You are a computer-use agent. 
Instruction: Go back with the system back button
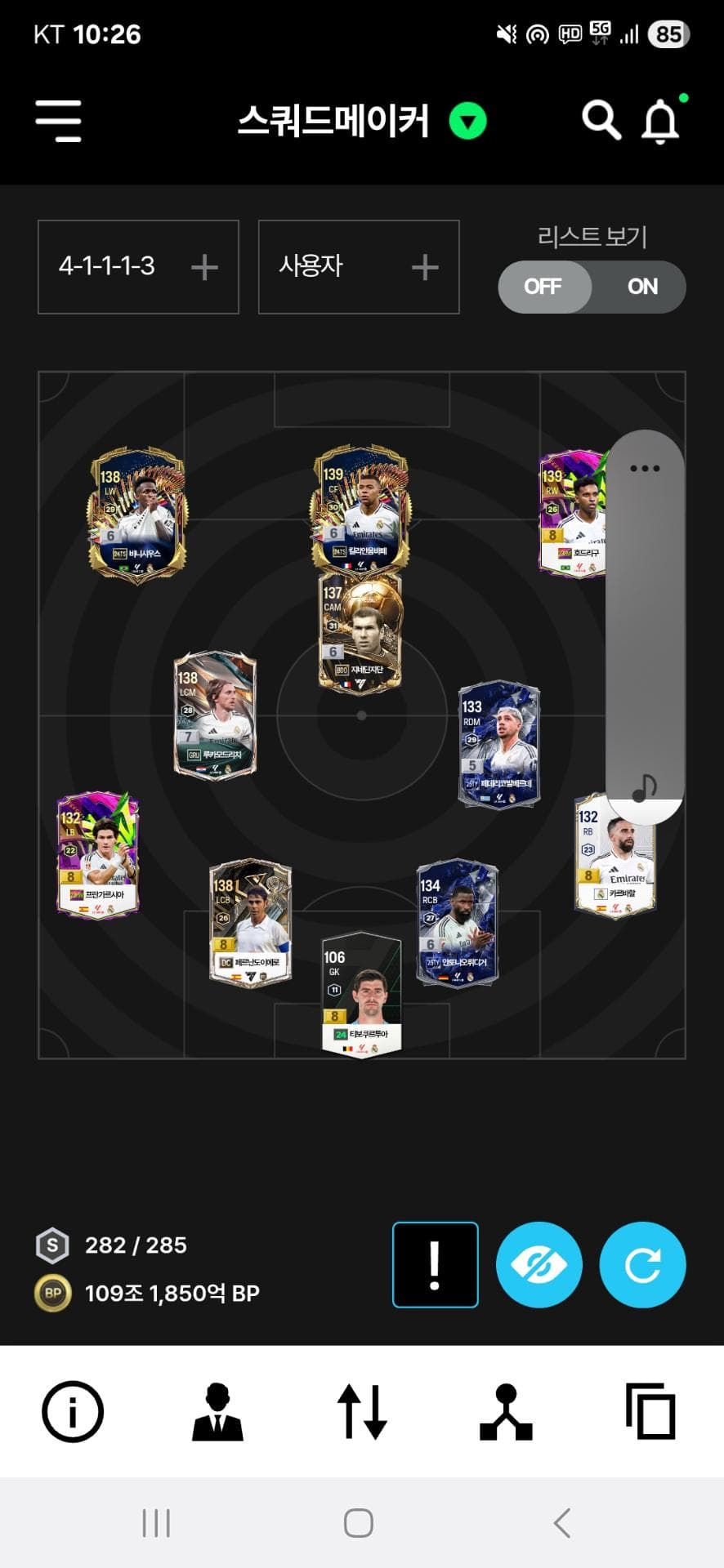coord(561,1523)
